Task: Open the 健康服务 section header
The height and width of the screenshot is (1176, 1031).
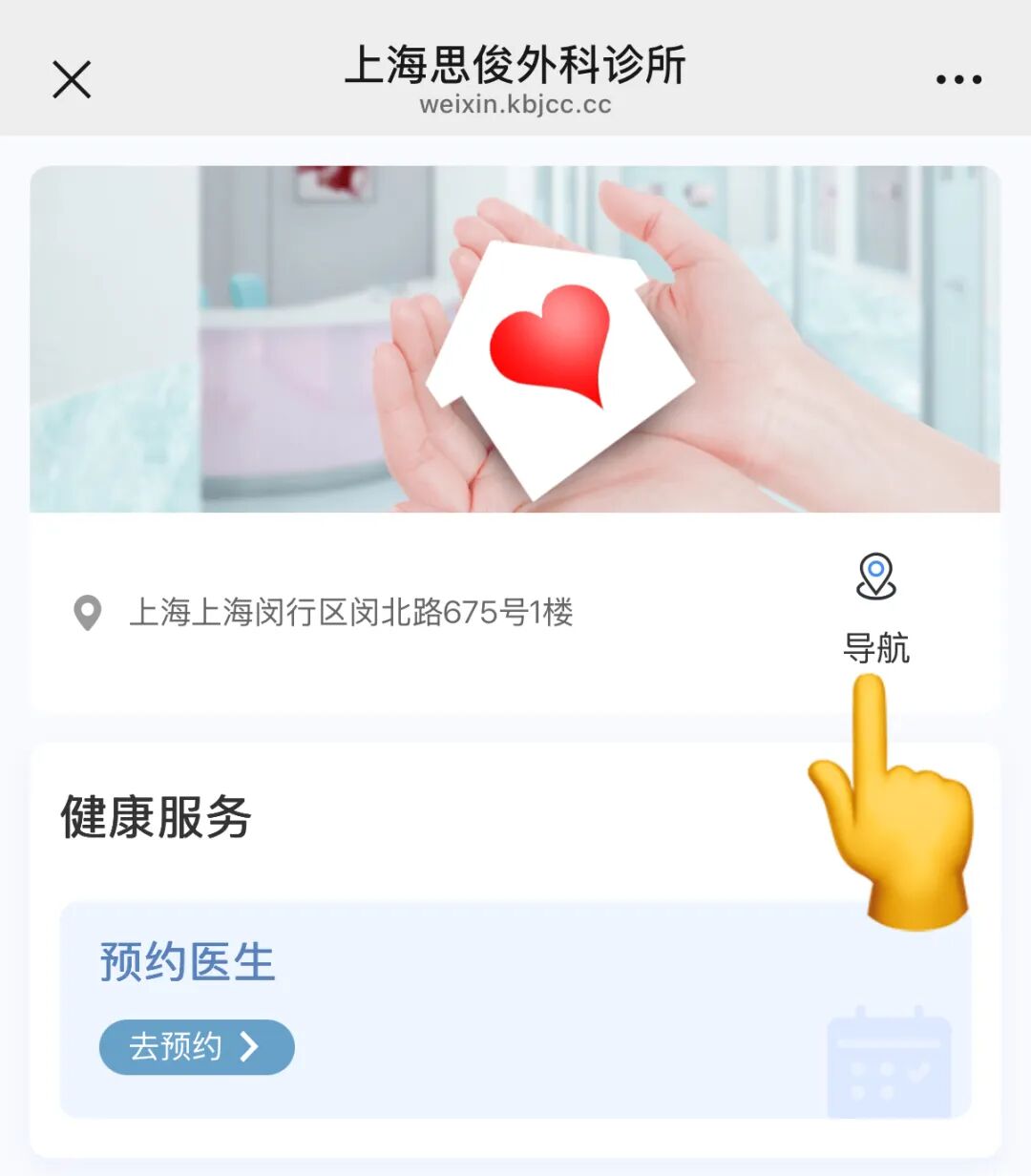Action: tap(153, 816)
